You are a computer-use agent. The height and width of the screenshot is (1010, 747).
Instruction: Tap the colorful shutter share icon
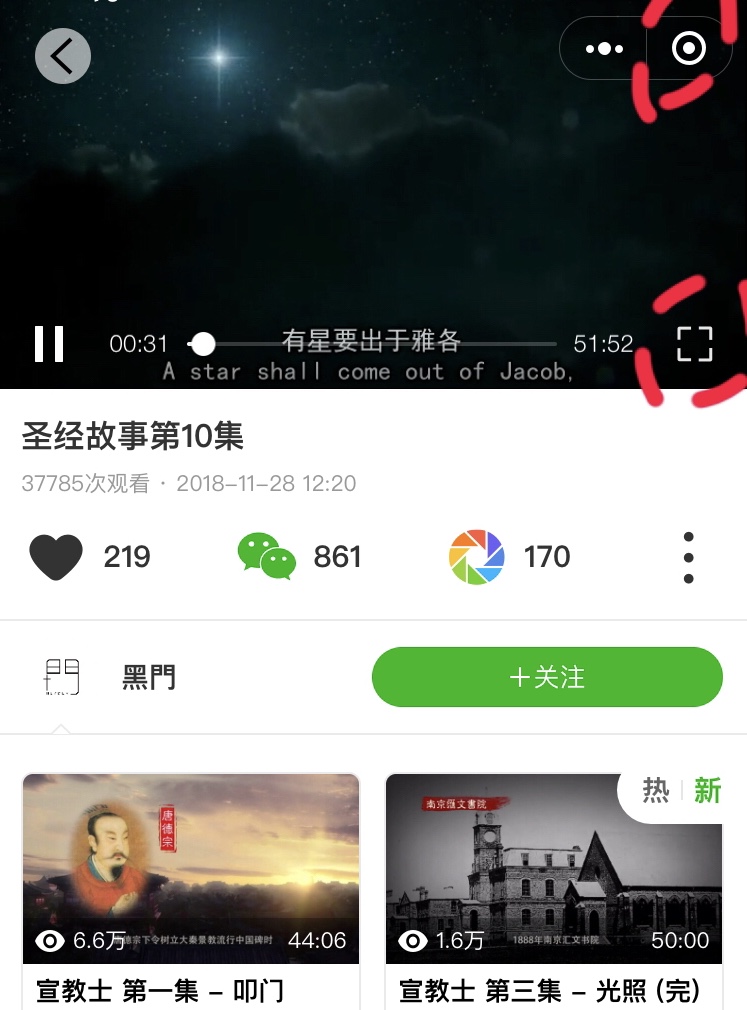point(476,557)
